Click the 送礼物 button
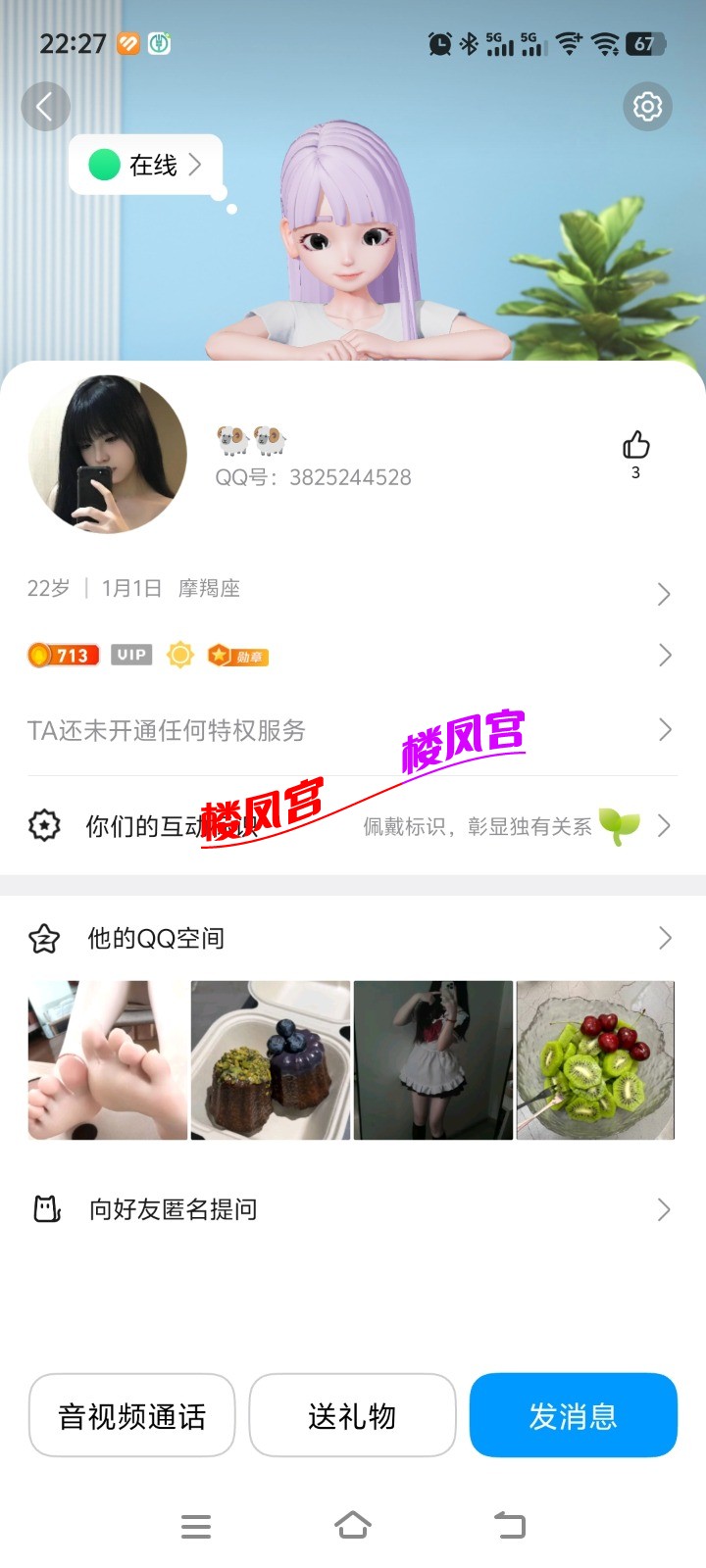This screenshot has height=1568, width=706. coord(352,1415)
